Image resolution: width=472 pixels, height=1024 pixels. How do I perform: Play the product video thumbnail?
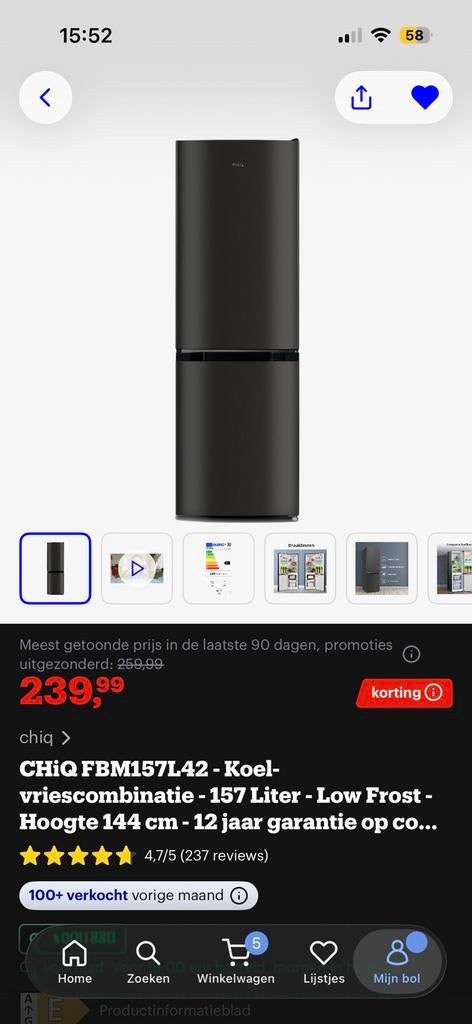point(137,568)
